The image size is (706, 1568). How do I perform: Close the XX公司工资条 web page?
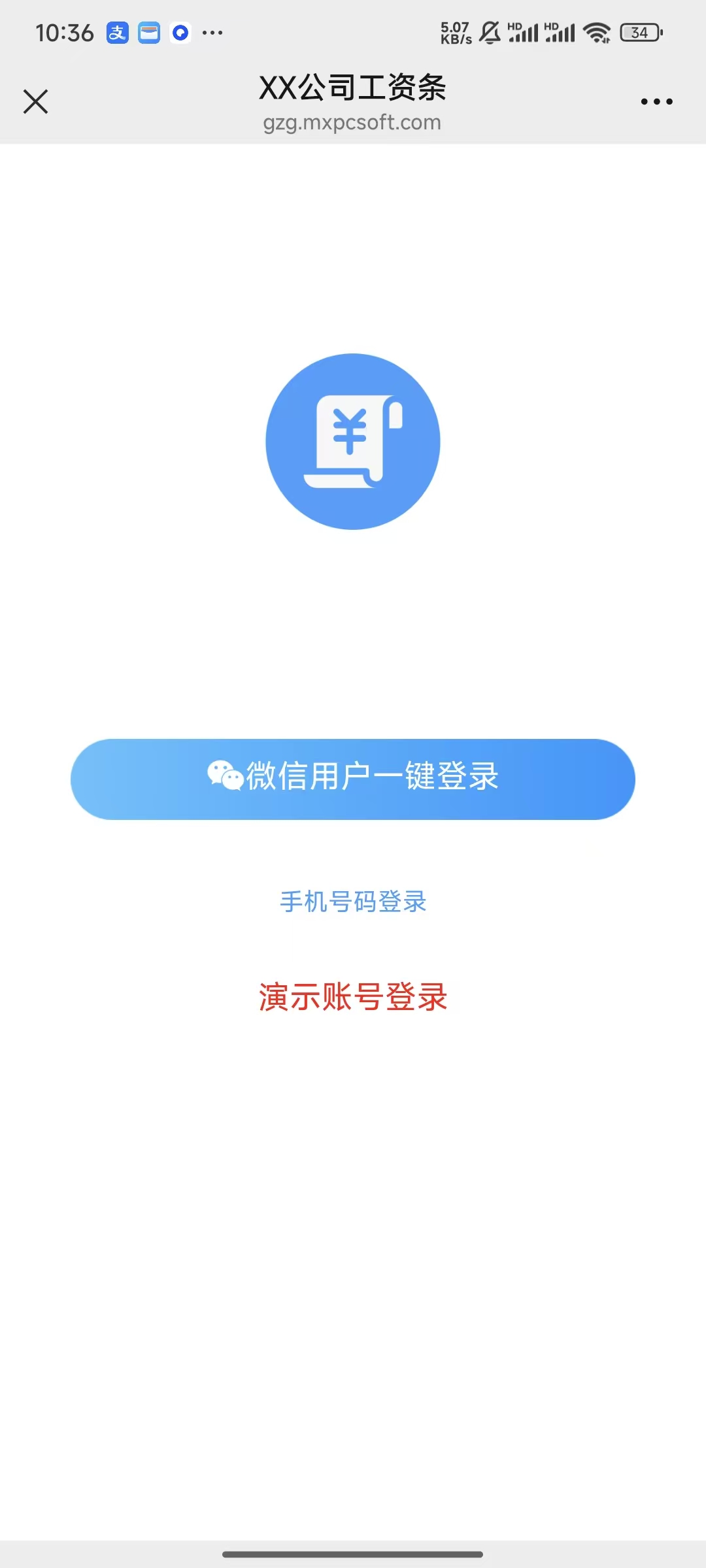(x=36, y=102)
